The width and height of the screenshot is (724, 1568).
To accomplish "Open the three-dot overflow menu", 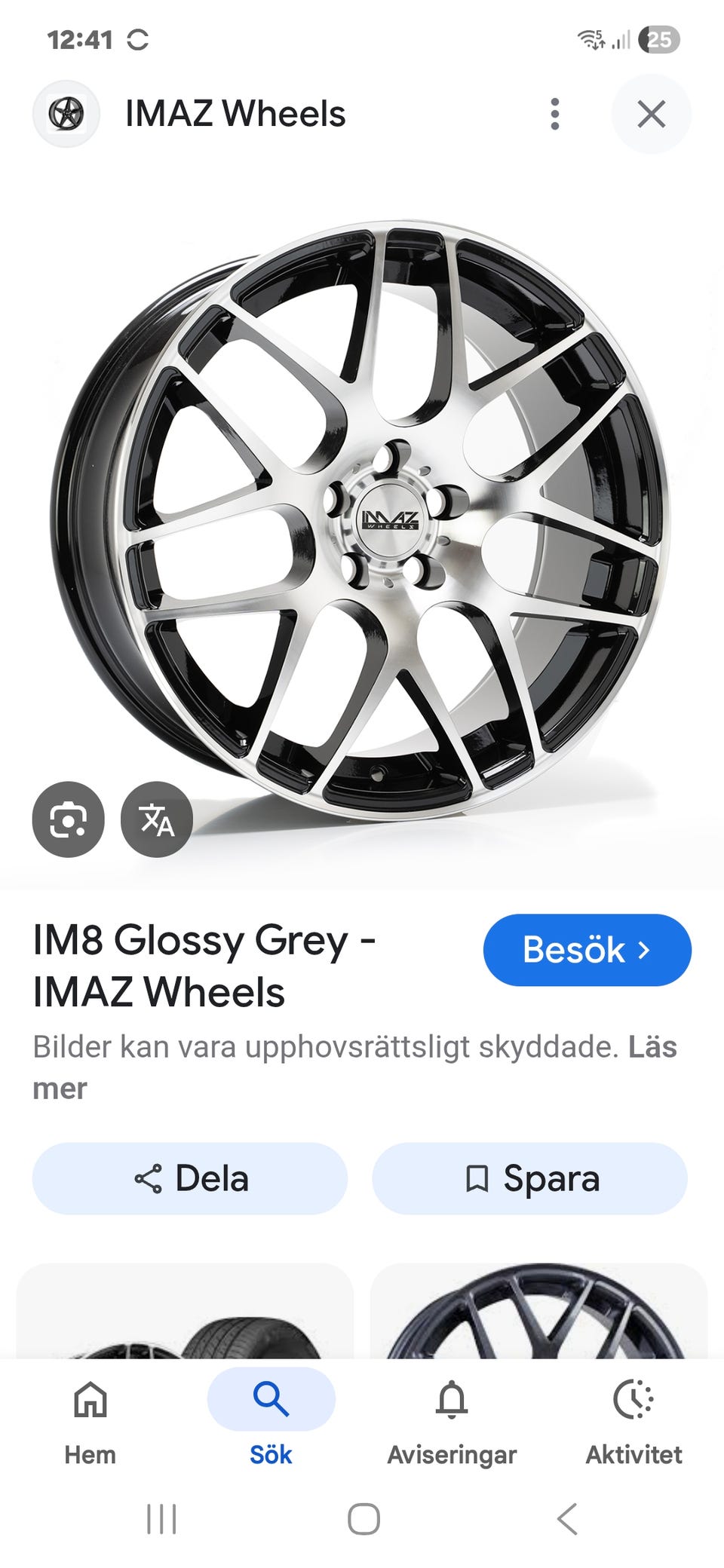I will coord(555,115).
